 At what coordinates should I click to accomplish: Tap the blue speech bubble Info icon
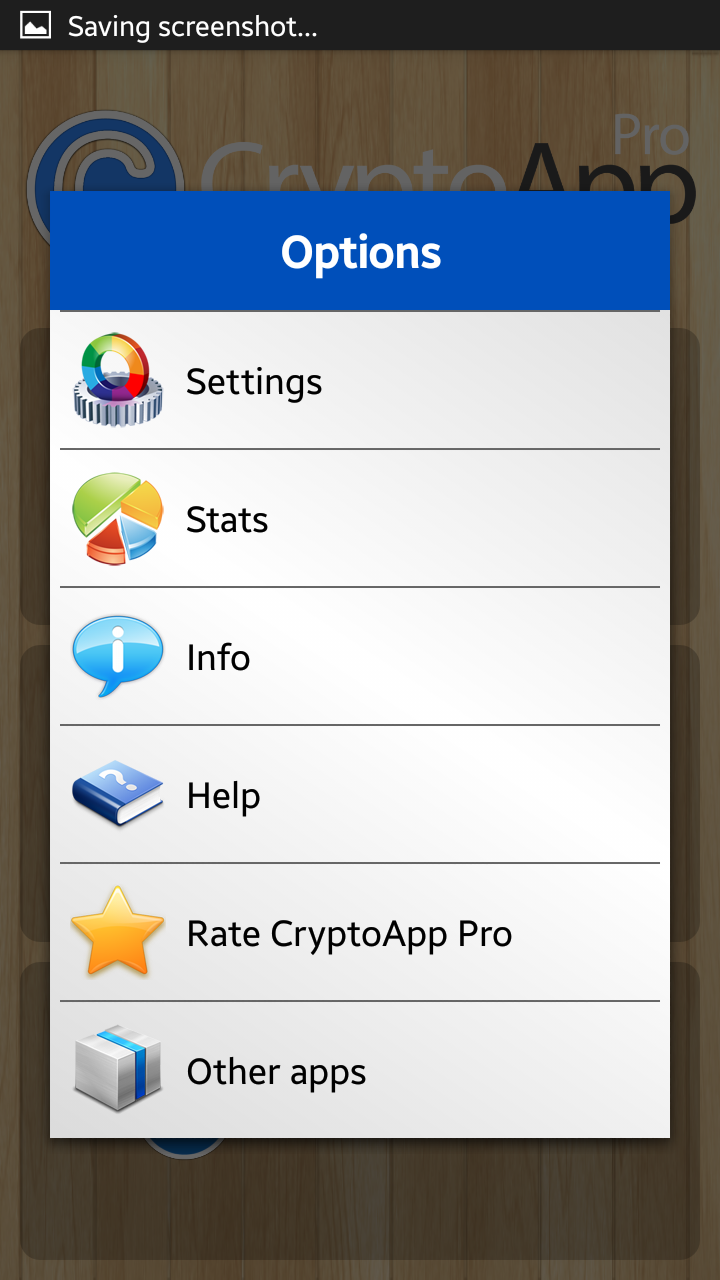(117, 656)
